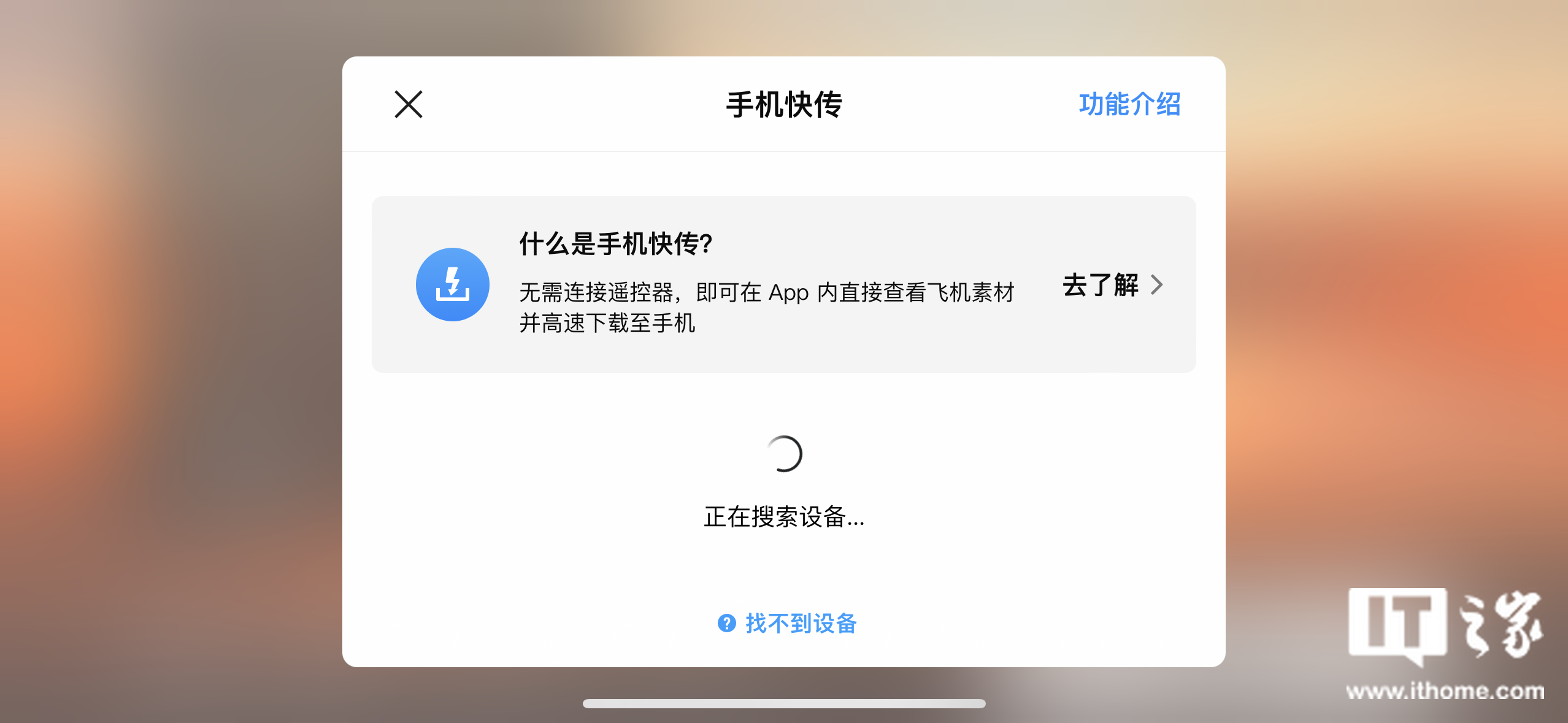This screenshot has height=723, width=1568.
Task: Tap 去了解 to learn about 手机快传
Action: [x=1112, y=285]
